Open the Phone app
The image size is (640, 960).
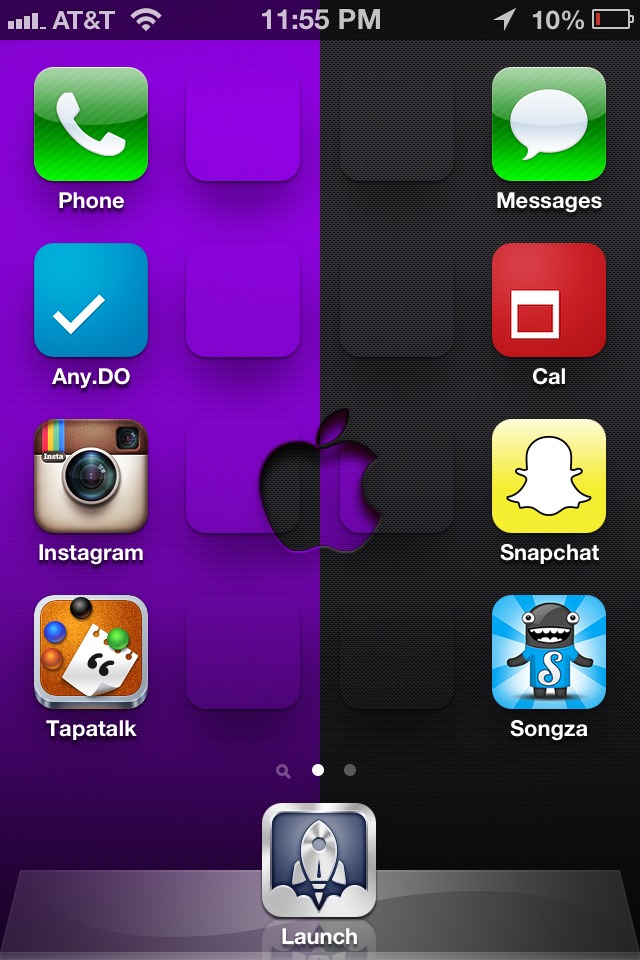91,124
